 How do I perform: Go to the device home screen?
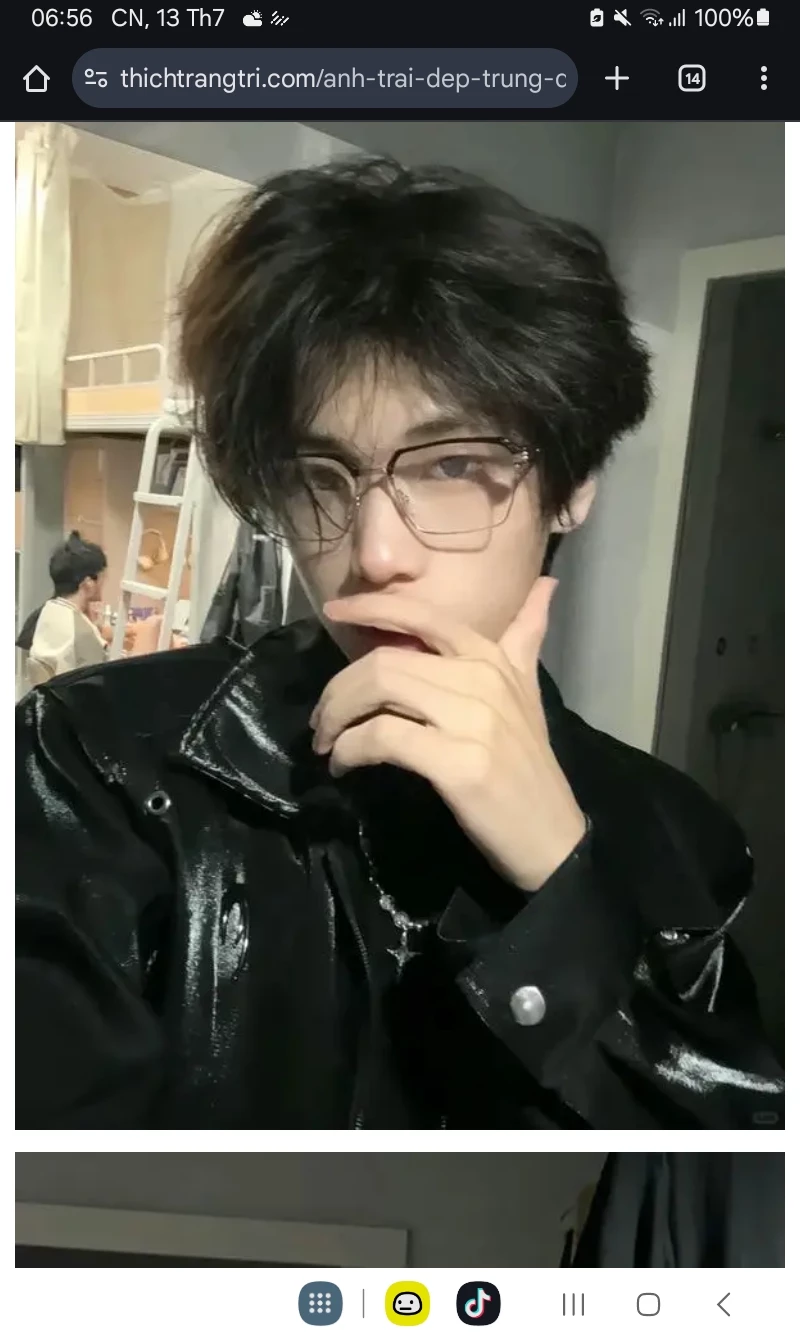pos(648,1304)
